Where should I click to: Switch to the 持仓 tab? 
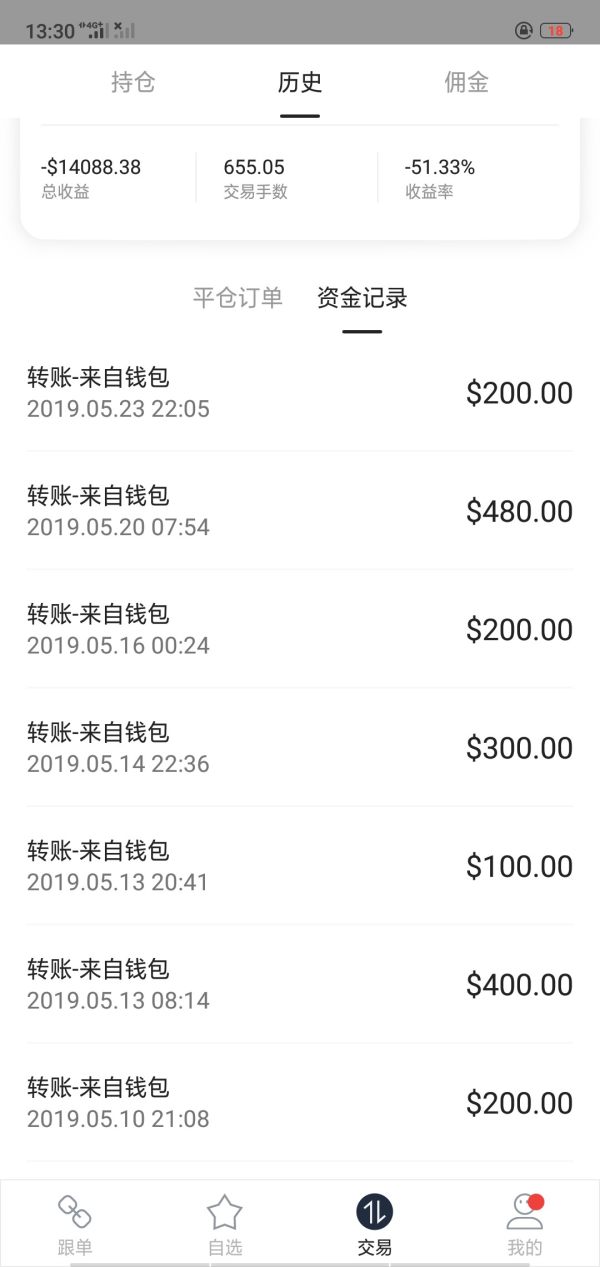click(x=133, y=82)
